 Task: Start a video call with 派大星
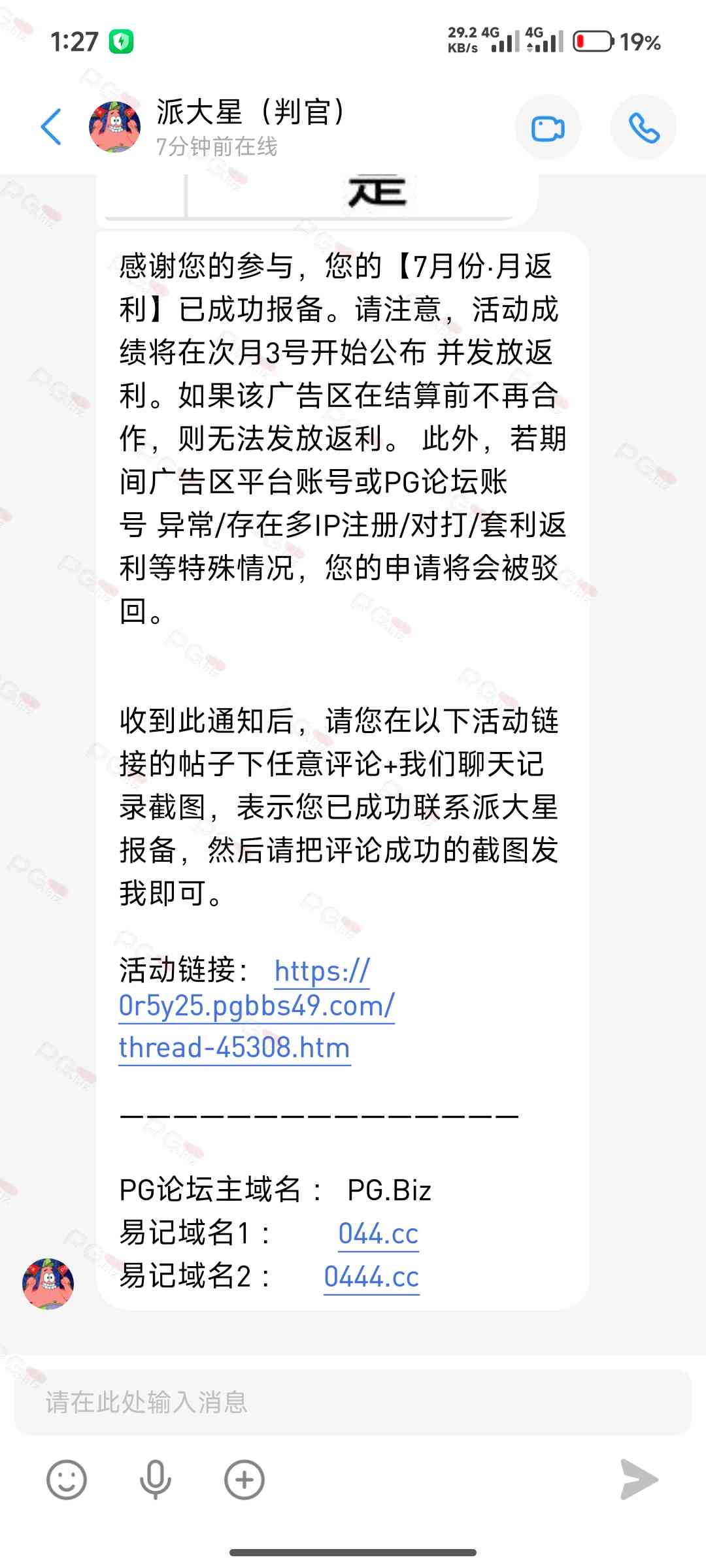tap(548, 128)
